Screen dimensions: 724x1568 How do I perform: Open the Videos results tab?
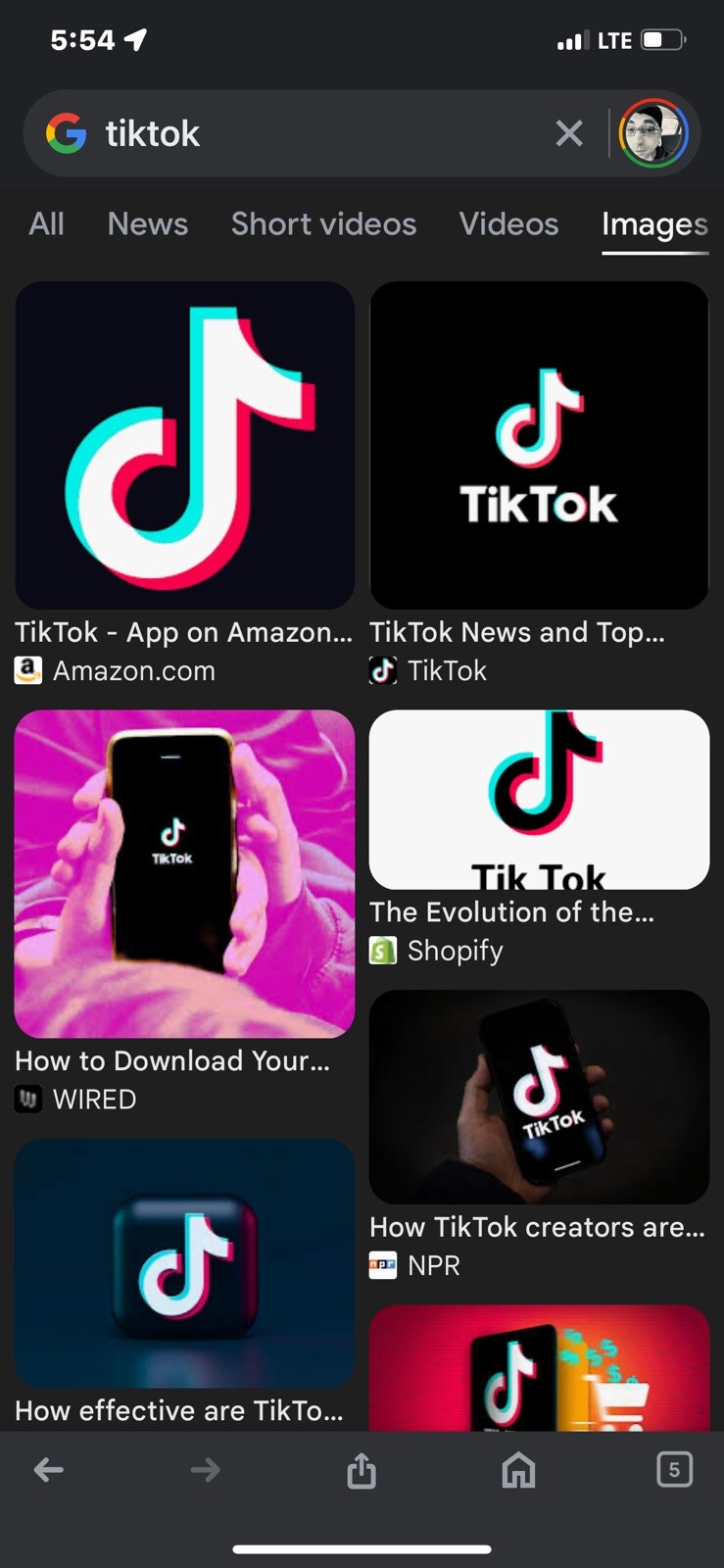coord(508,224)
